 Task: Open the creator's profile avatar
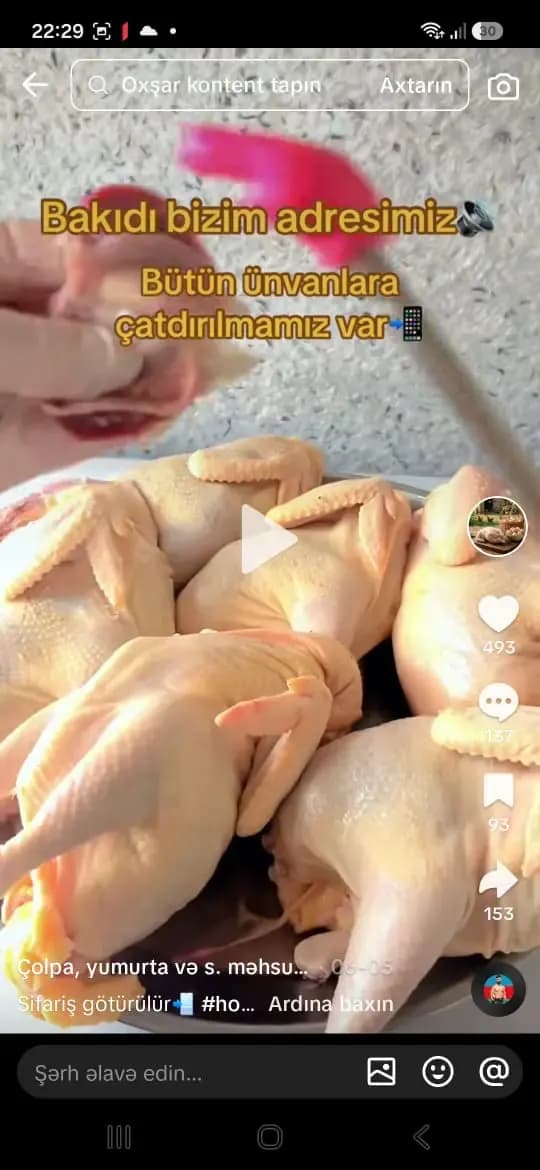coord(497,526)
